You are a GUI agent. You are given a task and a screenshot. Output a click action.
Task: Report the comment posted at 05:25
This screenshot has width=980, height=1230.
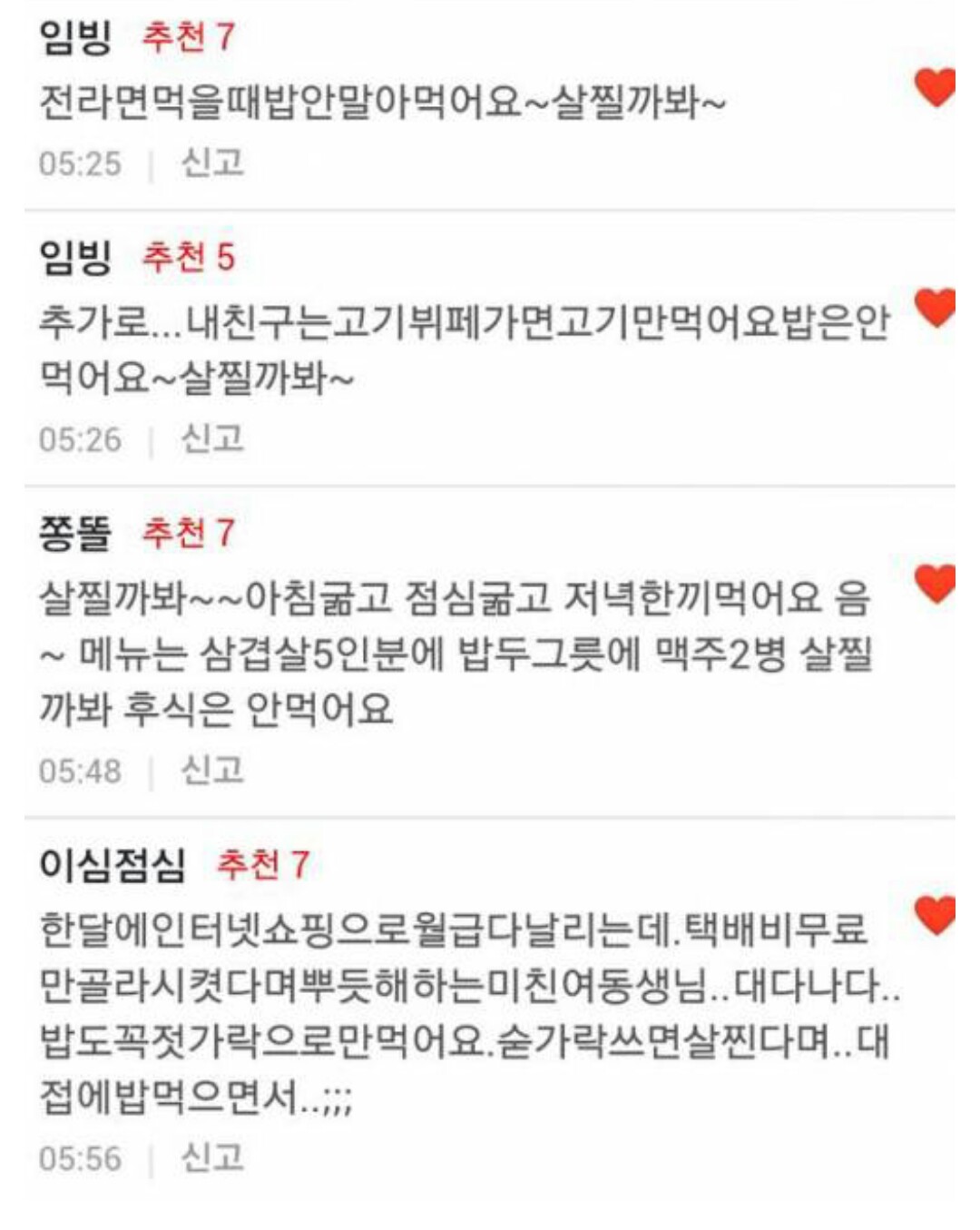(212, 163)
